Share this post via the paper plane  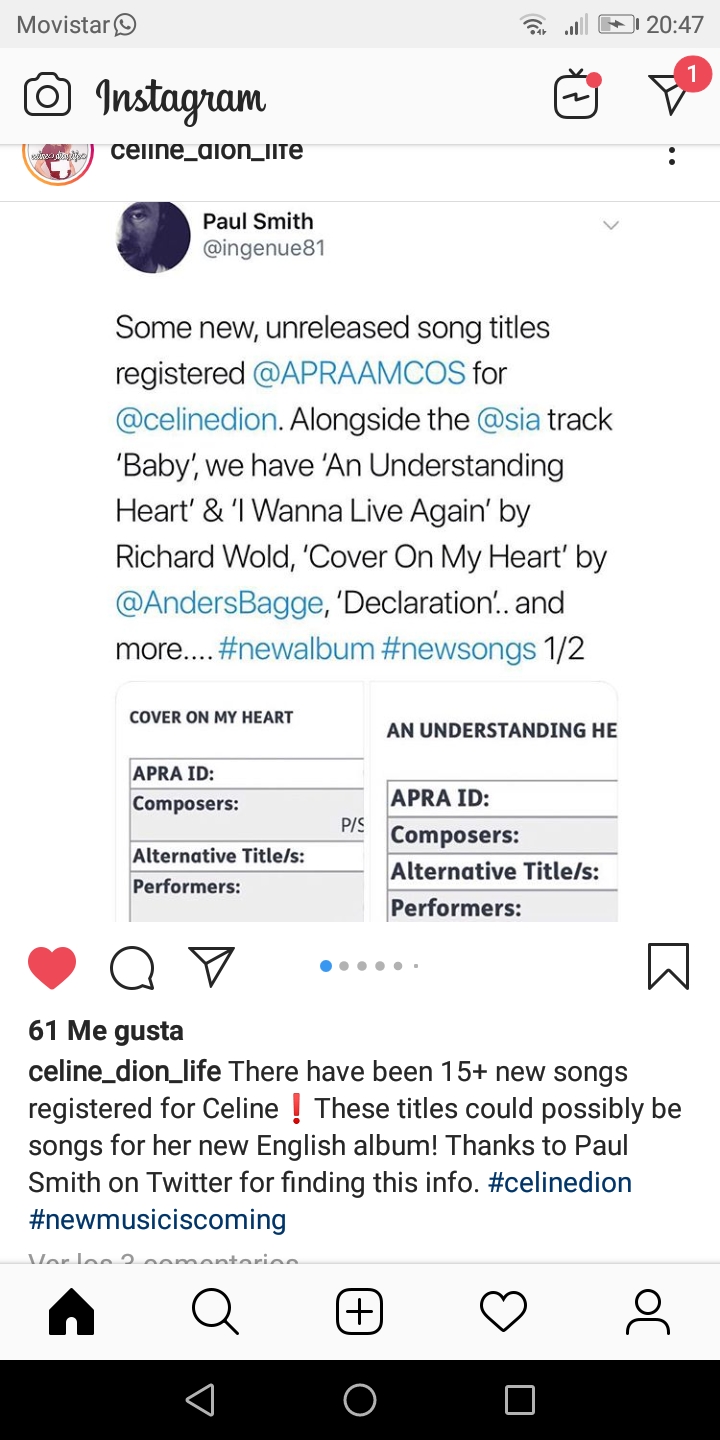click(x=211, y=966)
